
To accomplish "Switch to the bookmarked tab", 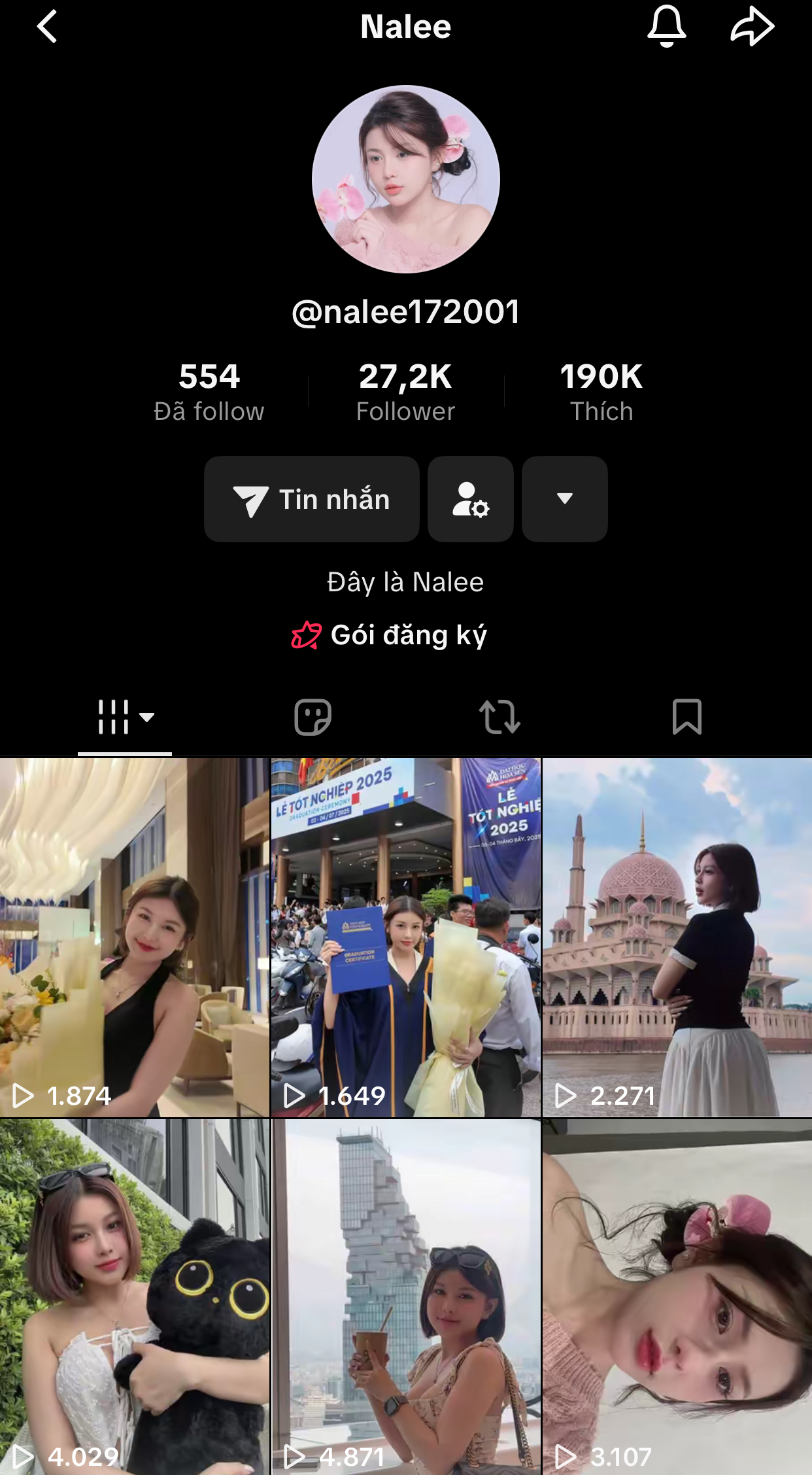I will point(686,717).
